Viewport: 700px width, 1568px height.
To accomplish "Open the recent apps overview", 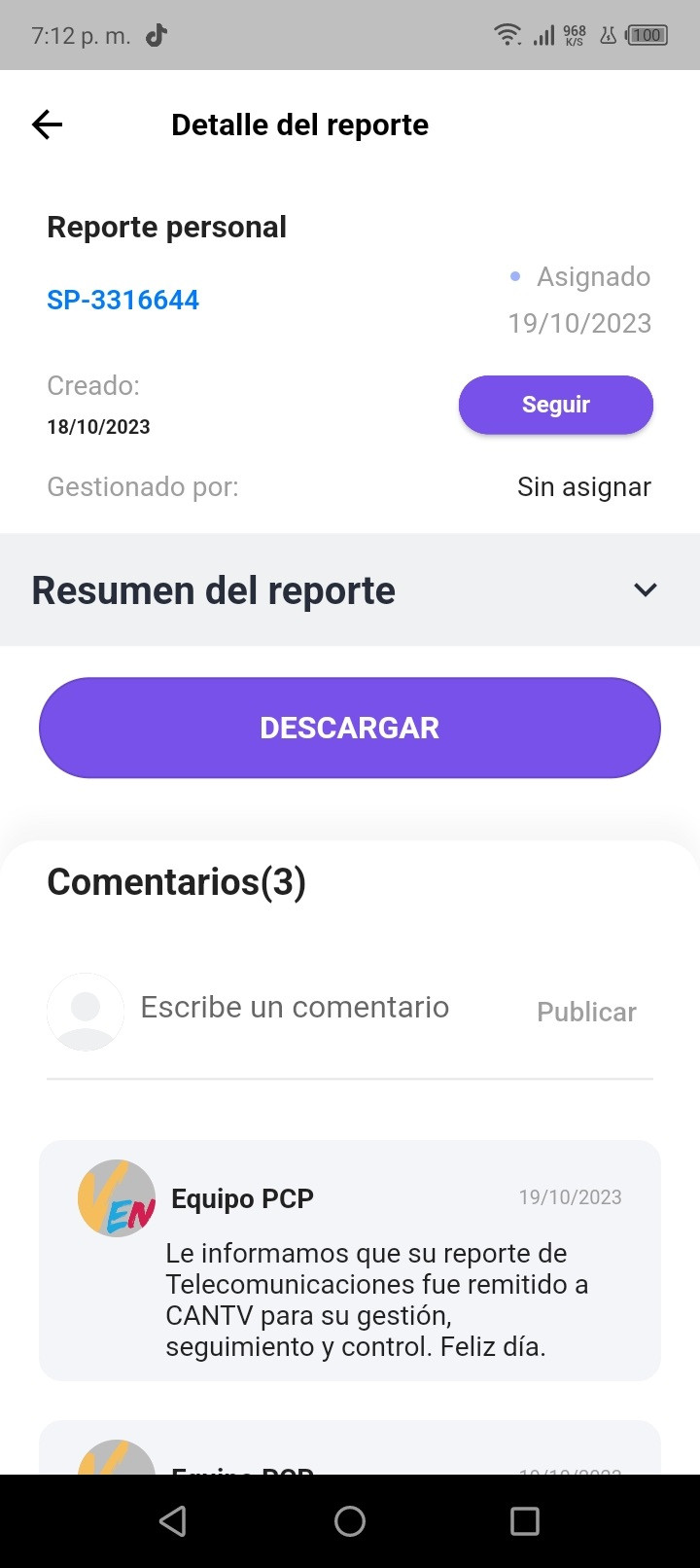I will (525, 1521).
